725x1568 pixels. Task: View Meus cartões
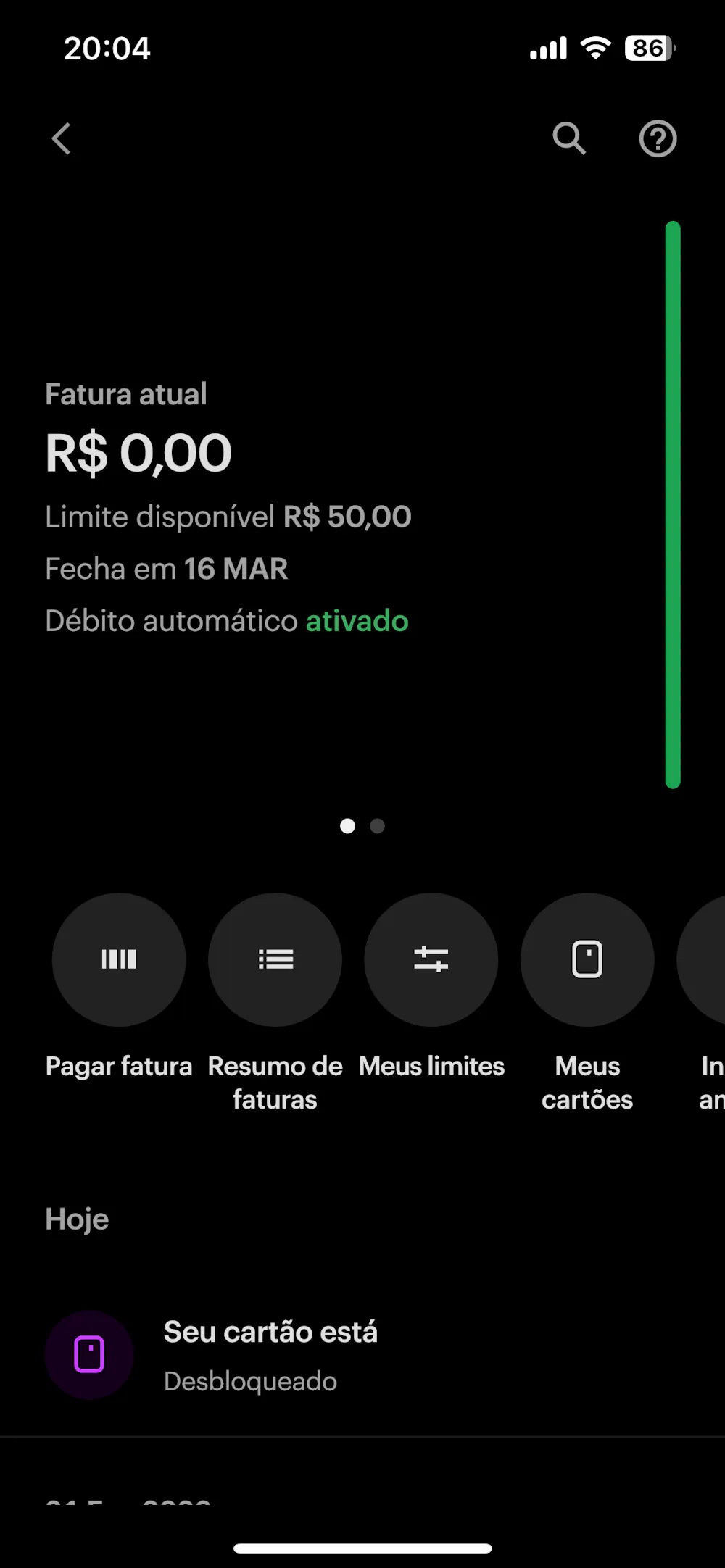(587, 959)
